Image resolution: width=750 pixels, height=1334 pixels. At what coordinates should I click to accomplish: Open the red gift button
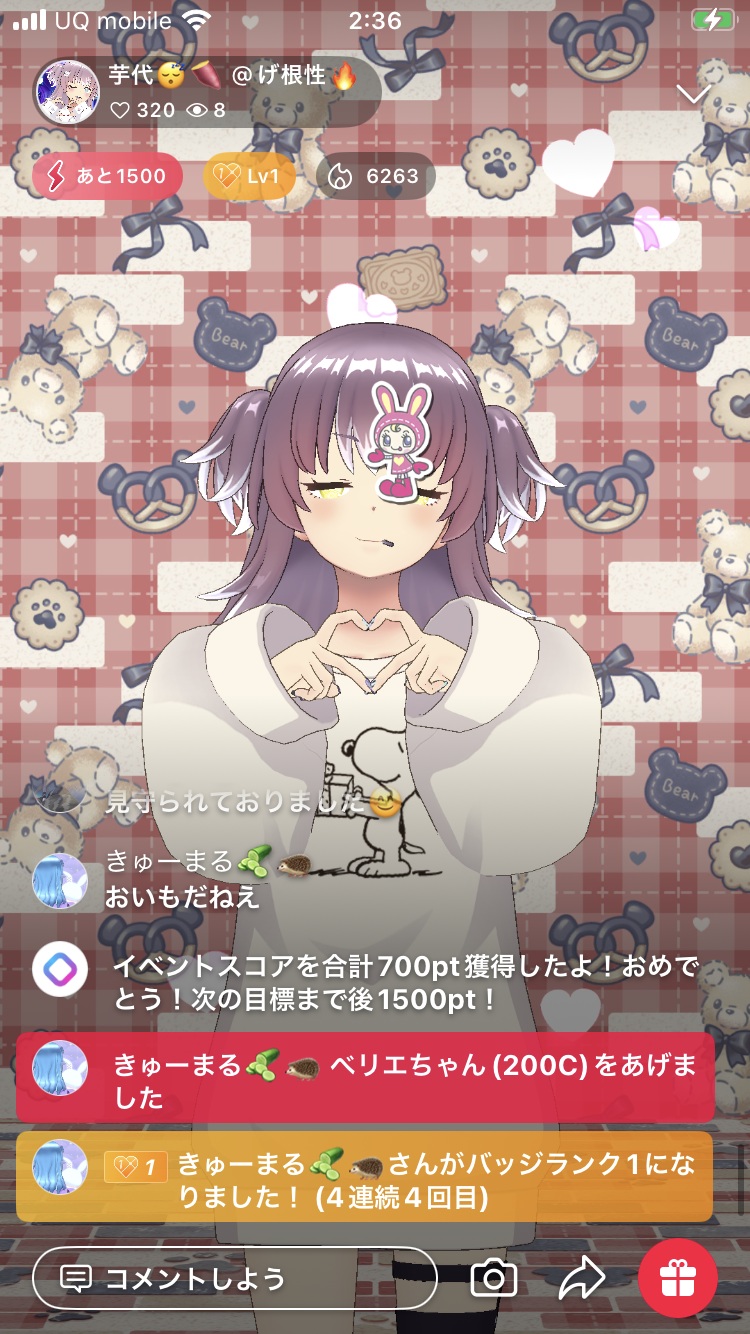(x=678, y=1277)
